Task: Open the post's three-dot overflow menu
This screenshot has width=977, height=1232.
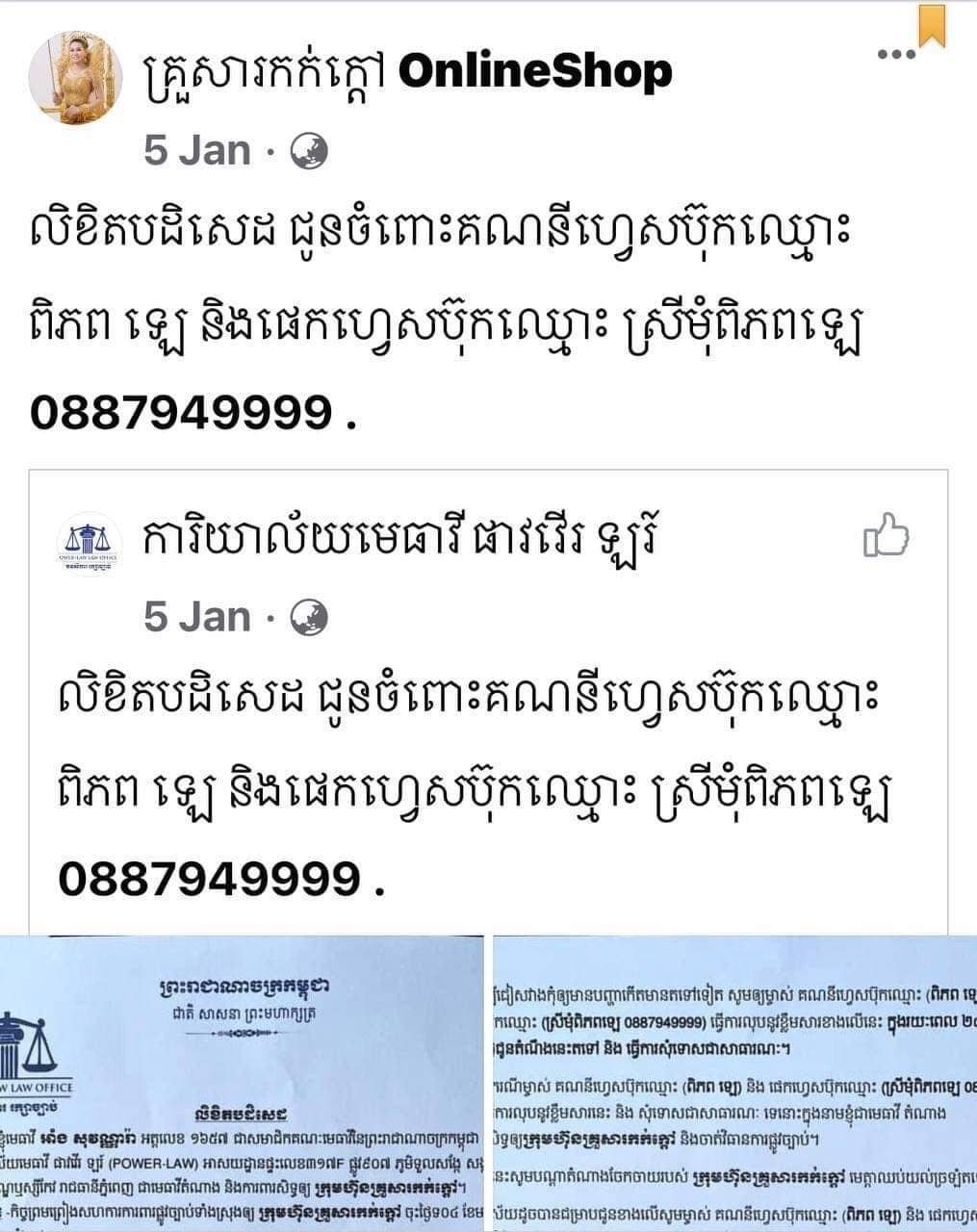Action: [x=896, y=55]
